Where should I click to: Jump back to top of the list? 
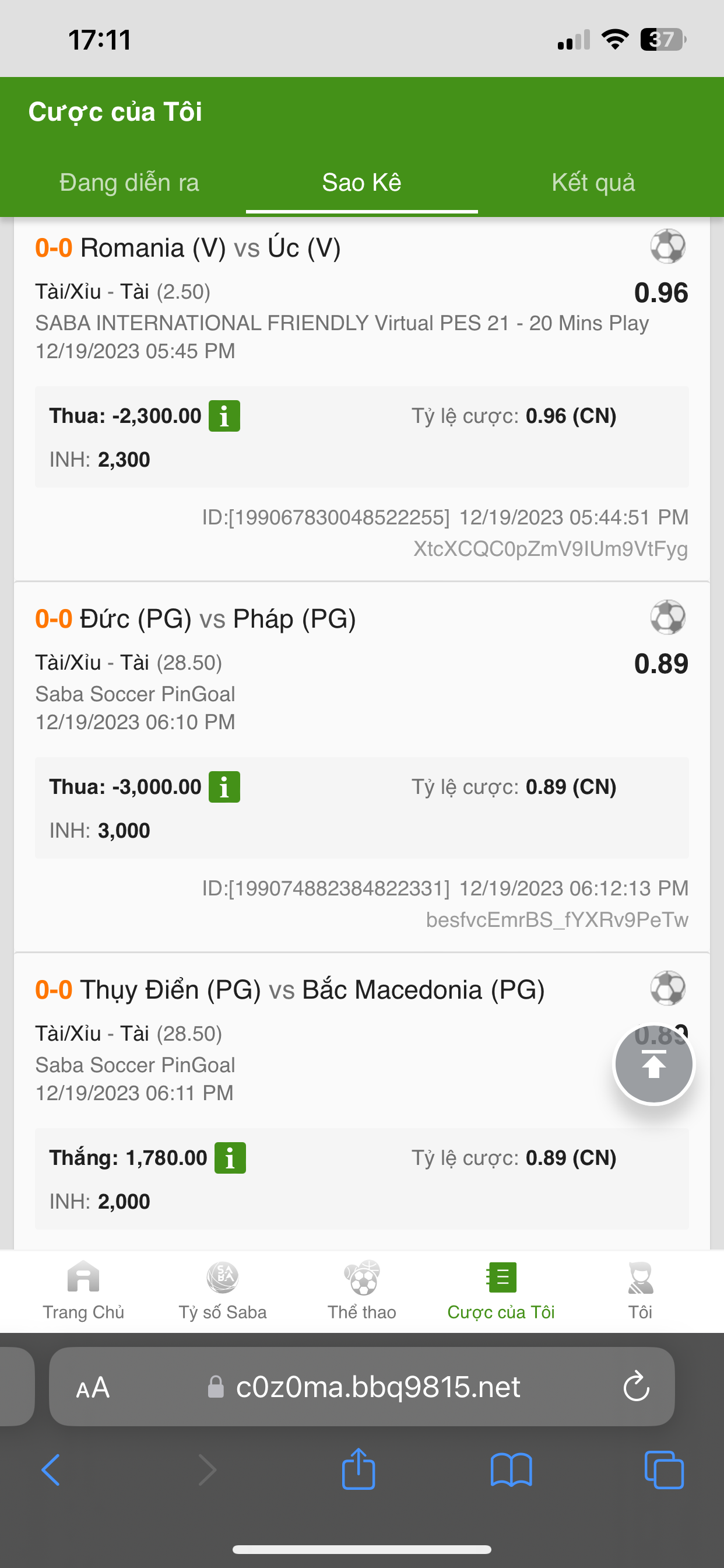[653, 1065]
